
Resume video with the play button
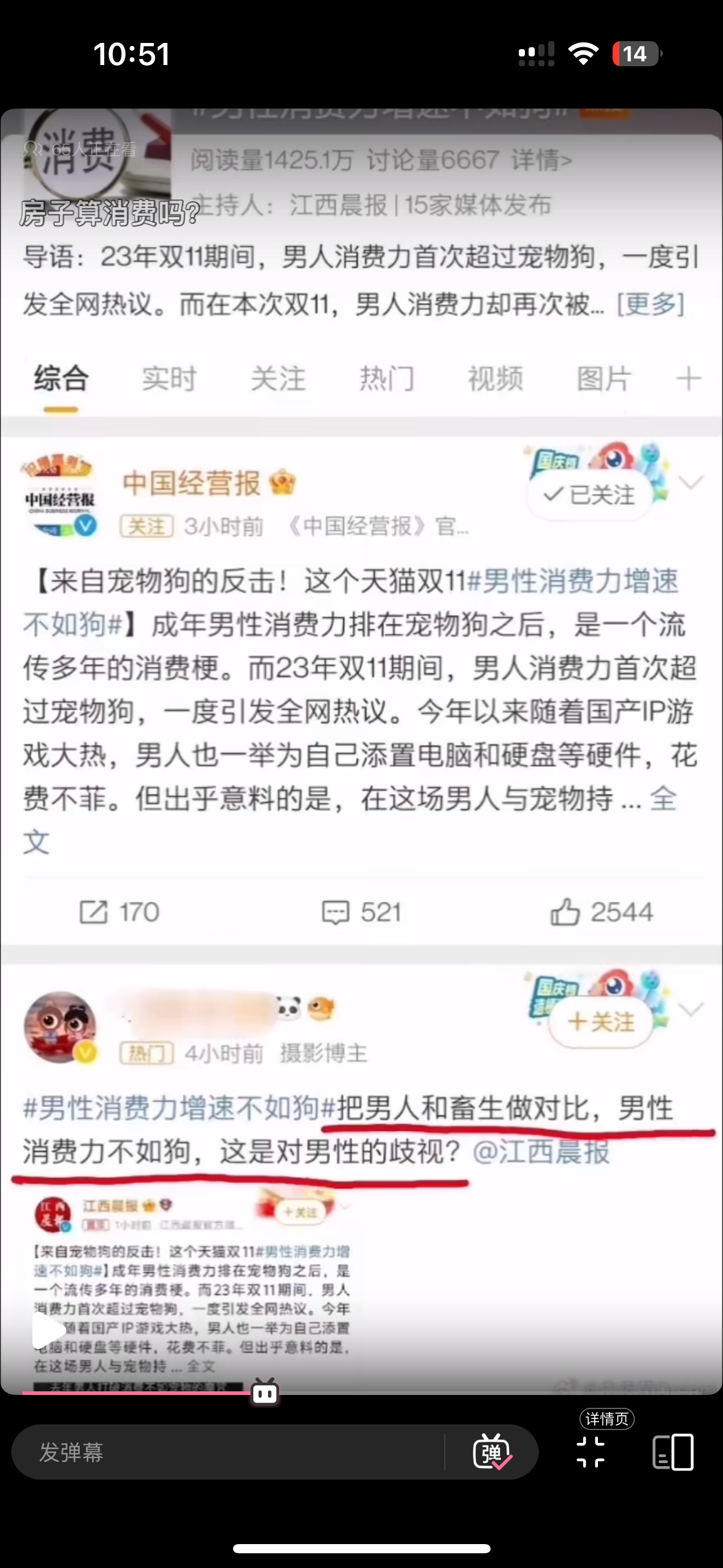(49, 1331)
